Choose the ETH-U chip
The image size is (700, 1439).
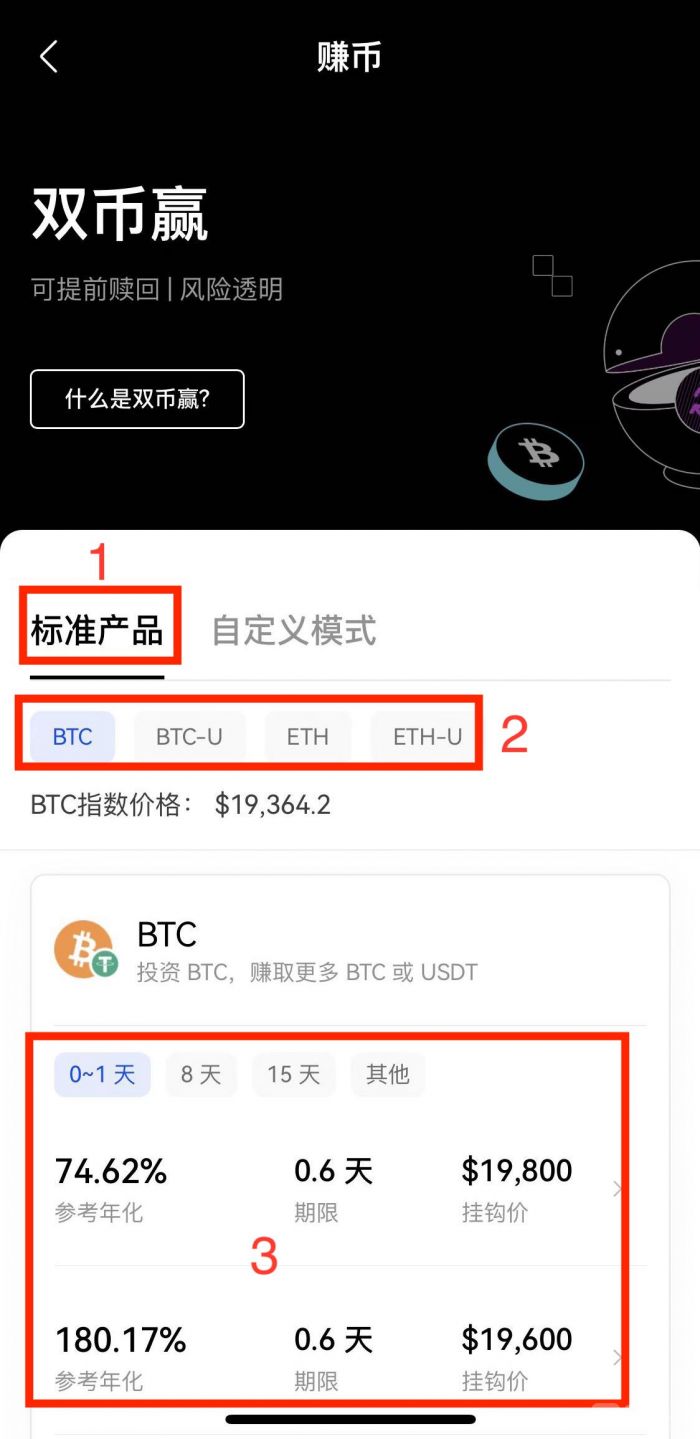point(427,737)
